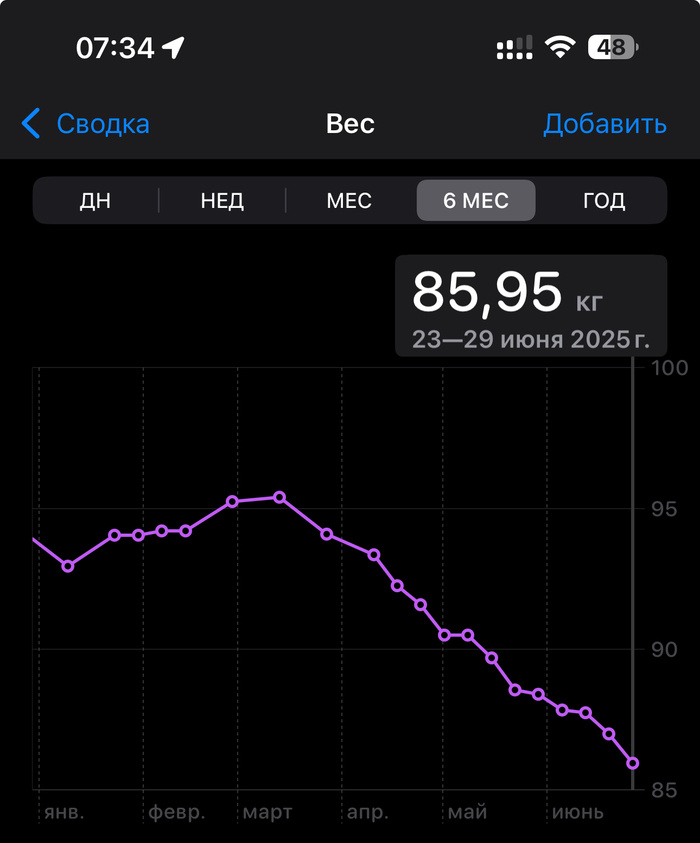Viewport: 700px width, 843px height.
Task: Select the 6 МЕС segment
Action: point(476,201)
